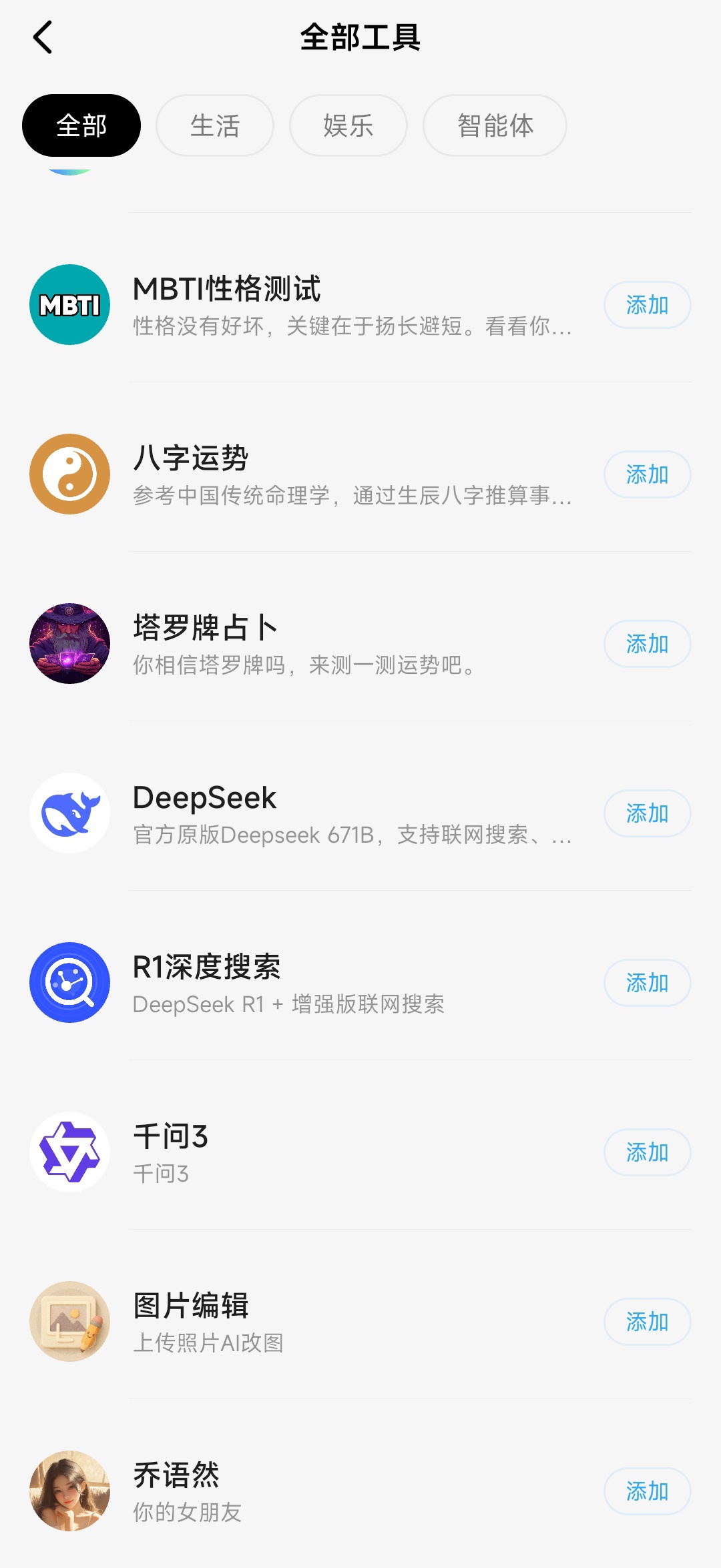Add the MBTI性格测试 tool
This screenshot has height=1568, width=721.
tap(647, 305)
